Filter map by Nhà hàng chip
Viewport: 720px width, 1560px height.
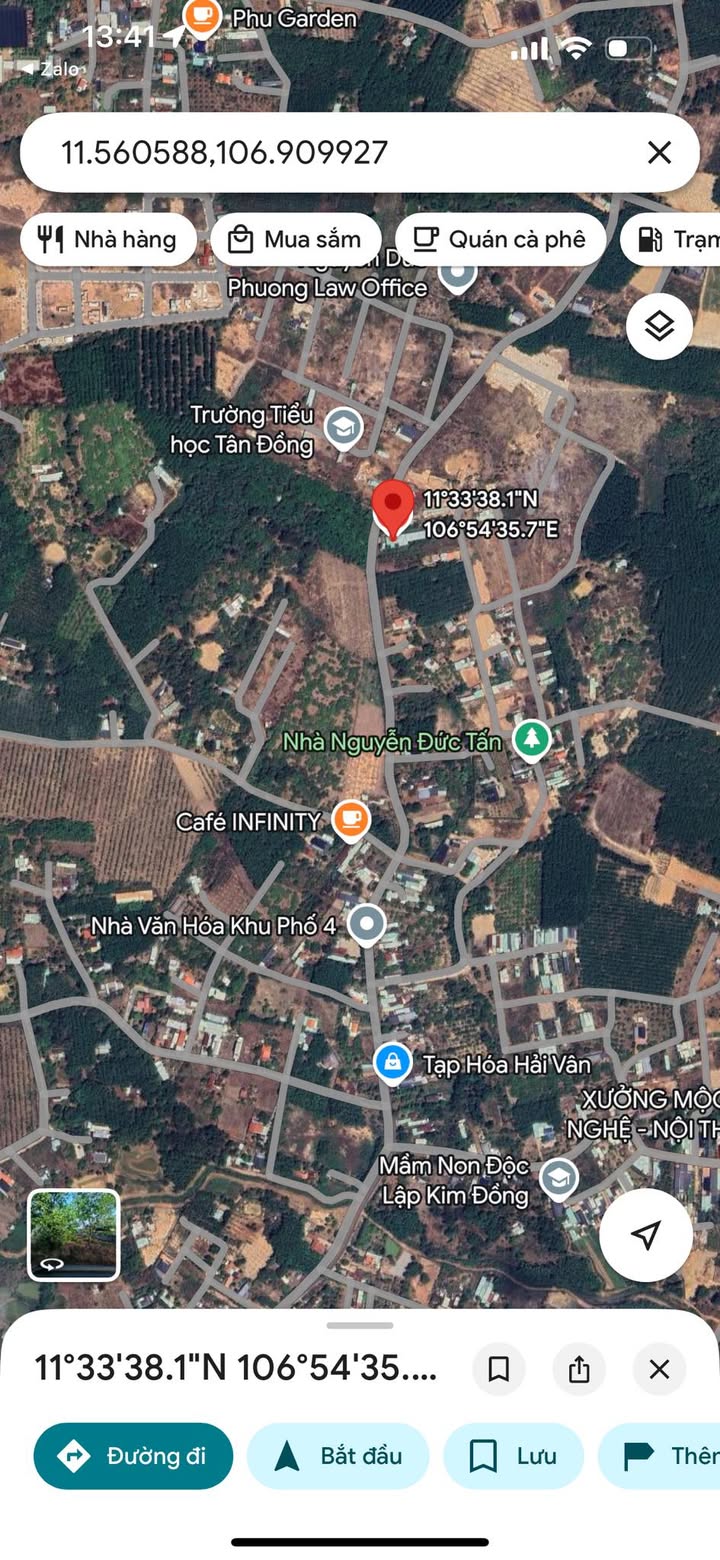pos(108,239)
